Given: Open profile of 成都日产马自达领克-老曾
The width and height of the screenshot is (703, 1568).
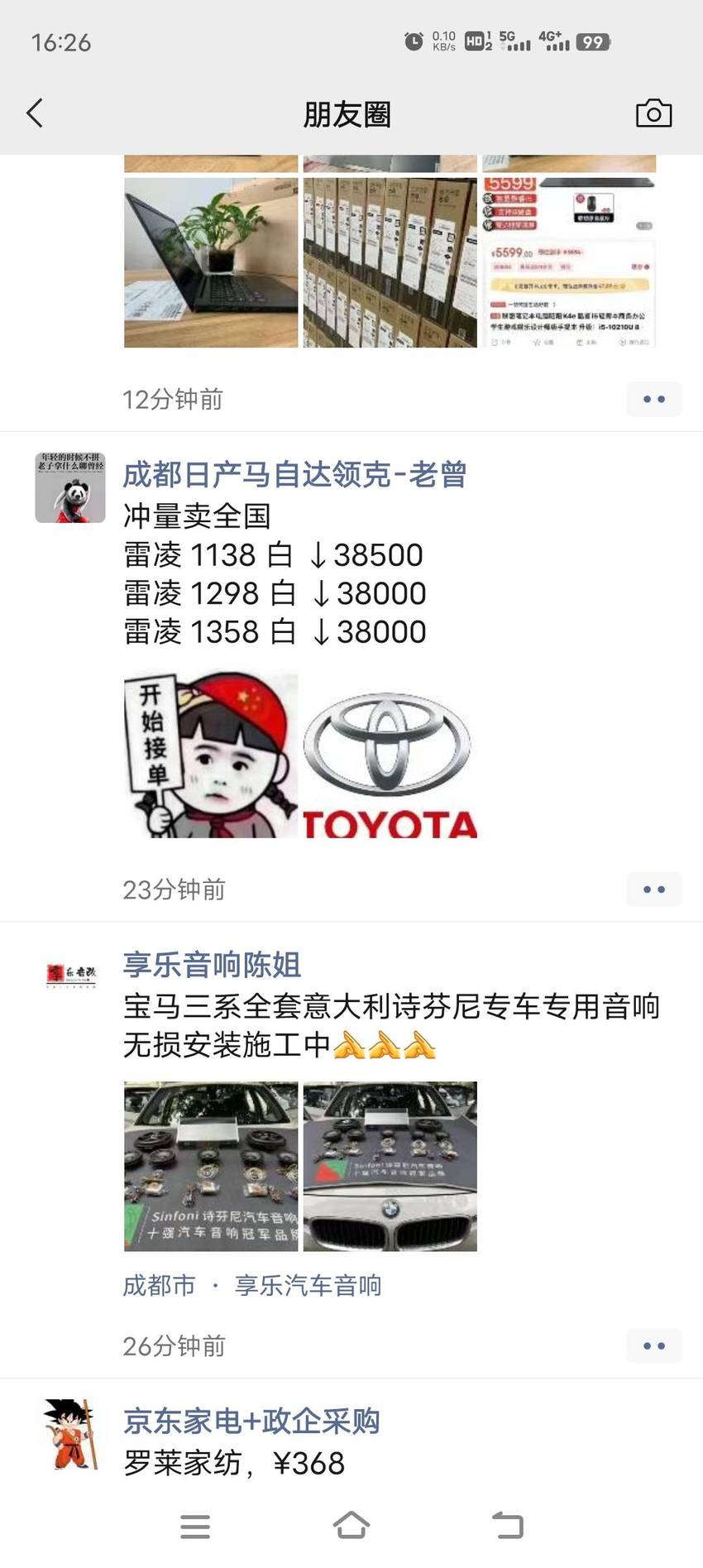Looking at the screenshot, I should click(294, 475).
